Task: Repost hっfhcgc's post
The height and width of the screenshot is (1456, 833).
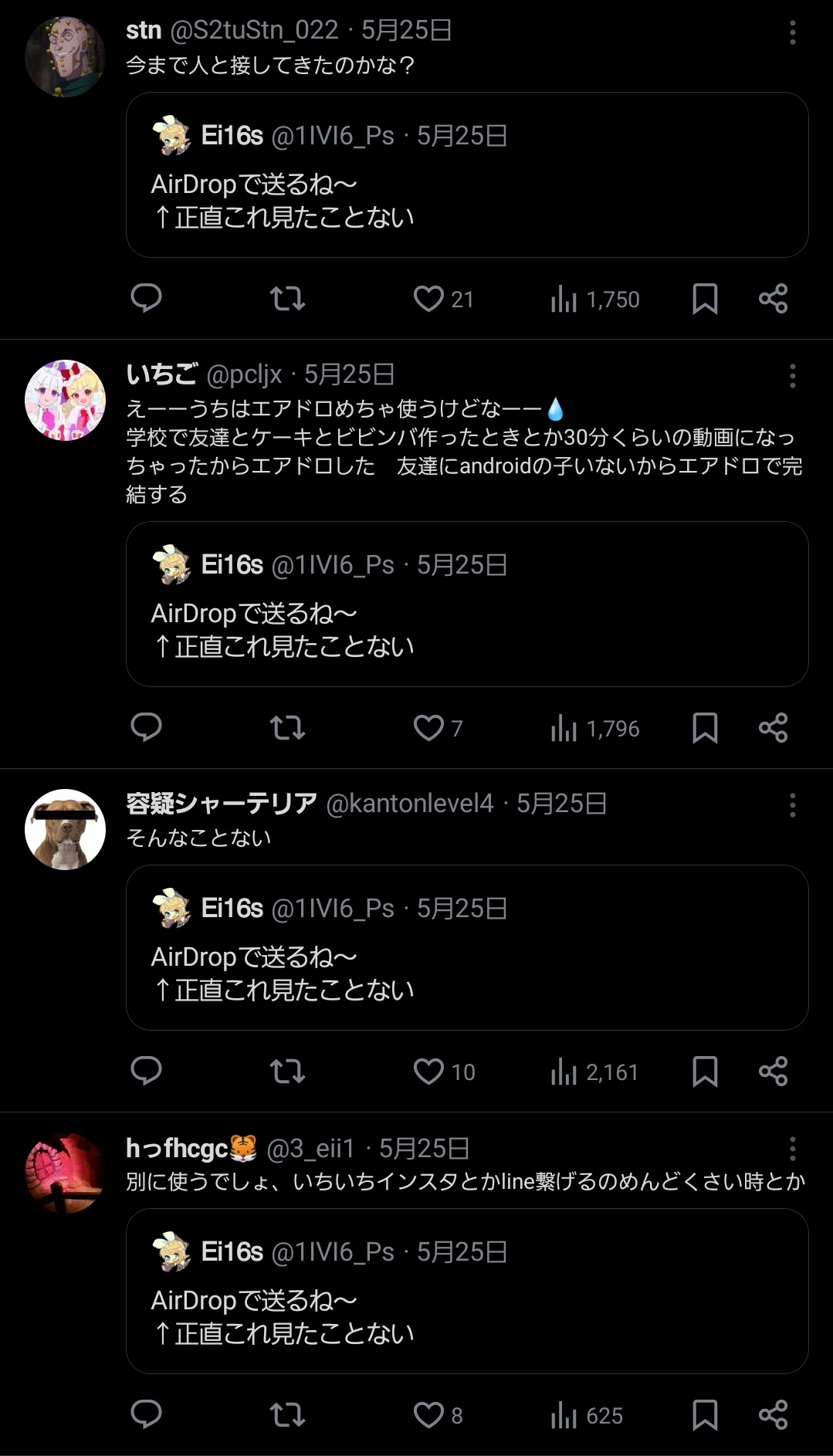Action: (x=287, y=1414)
